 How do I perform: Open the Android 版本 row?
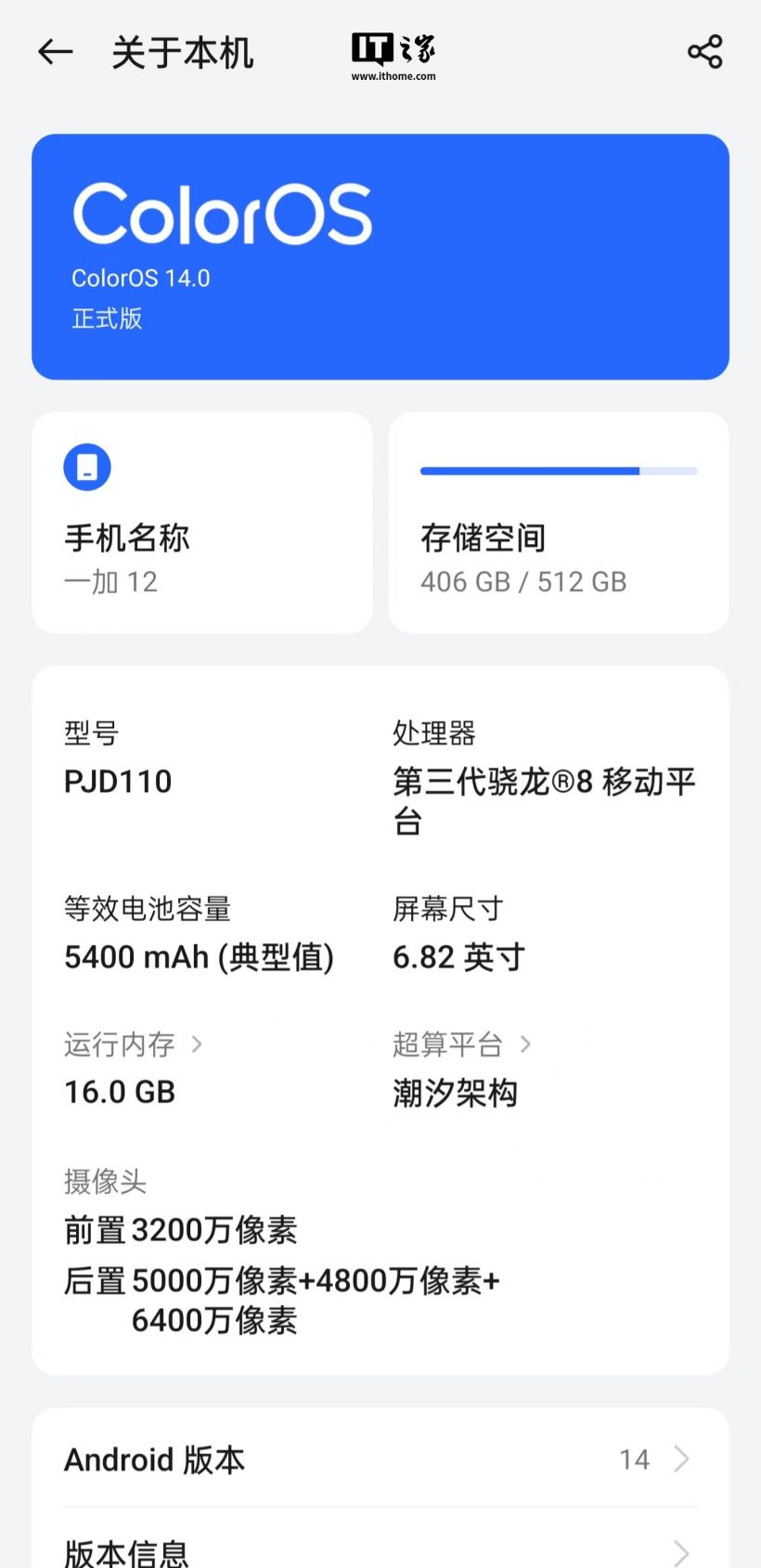point(380,1458)
